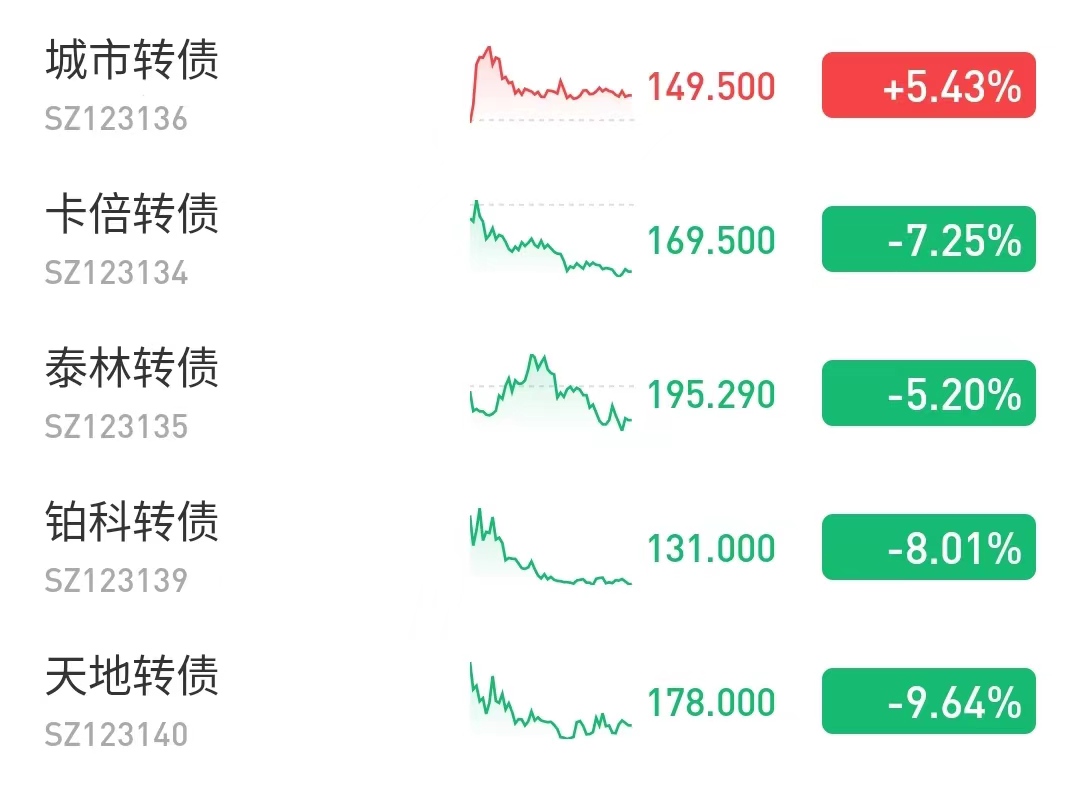Tap the -9.64% change pill for 天地转债

point(928,702)
